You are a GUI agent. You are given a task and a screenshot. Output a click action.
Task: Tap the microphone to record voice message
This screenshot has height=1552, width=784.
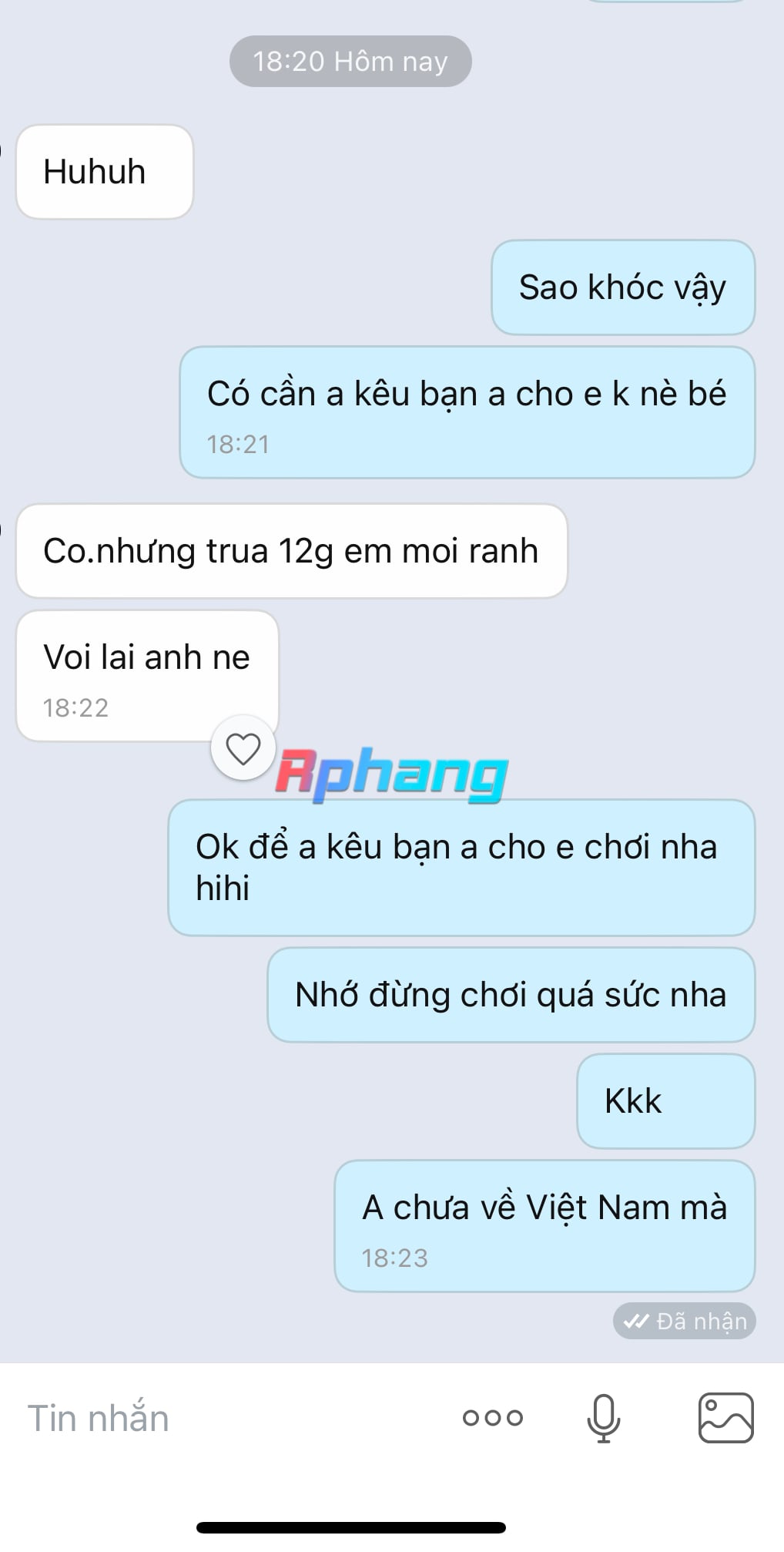pyautogui.click(x=603, y=1418)
